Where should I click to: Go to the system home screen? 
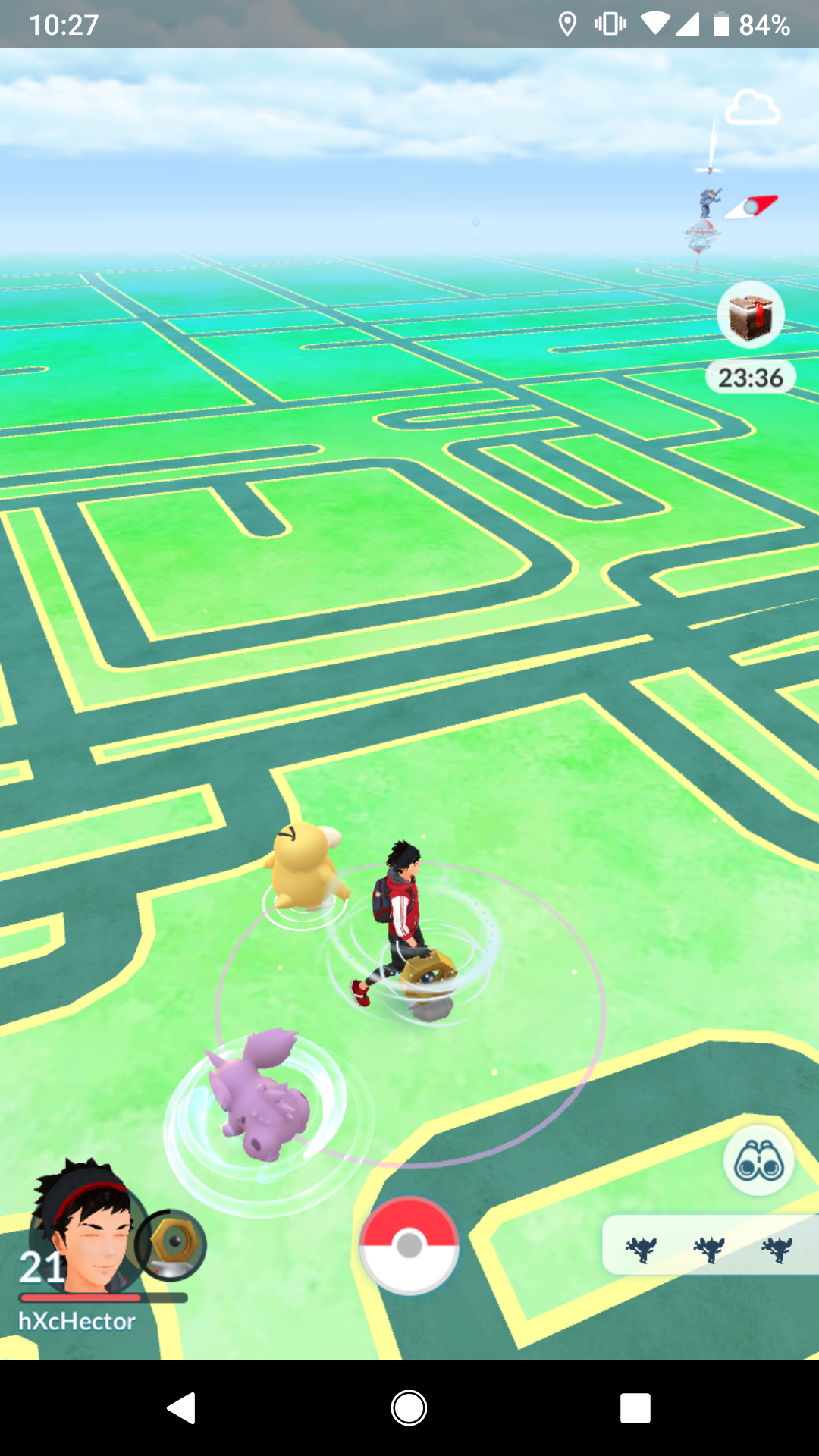[x=409, y=1408]
